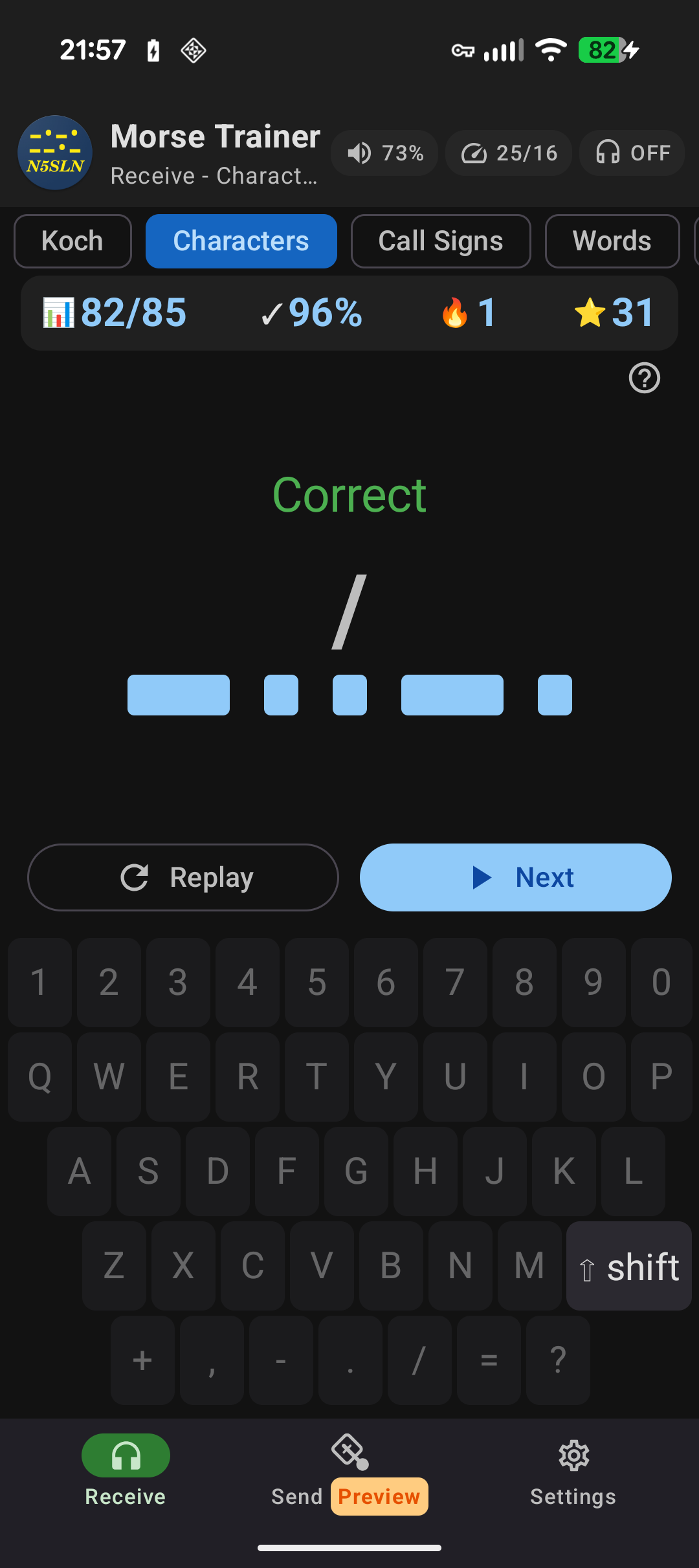Replay the Morse character audio
The height and width of the screenshot is (1568, 699).
tap(183, 877)
